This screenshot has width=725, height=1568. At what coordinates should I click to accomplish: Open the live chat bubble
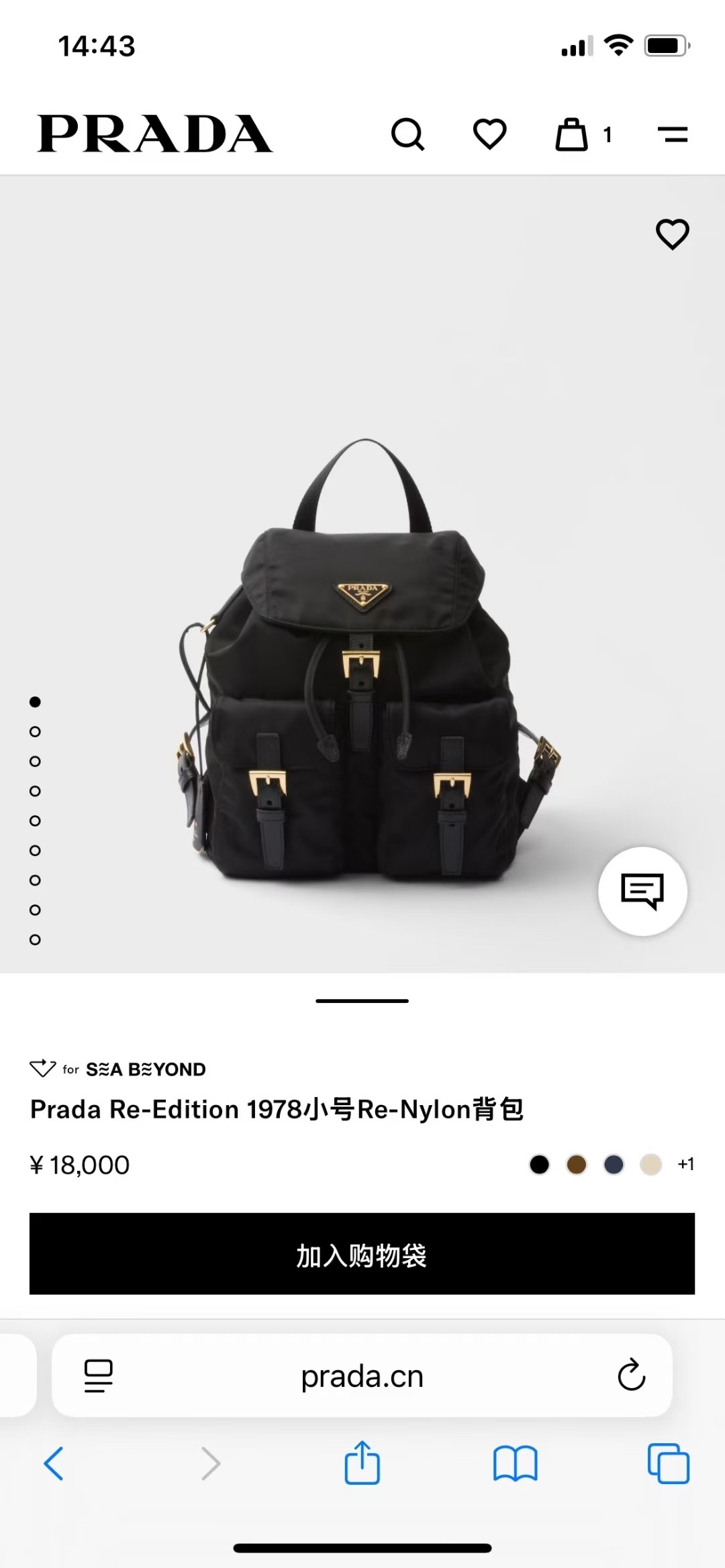tap(642, 891)
